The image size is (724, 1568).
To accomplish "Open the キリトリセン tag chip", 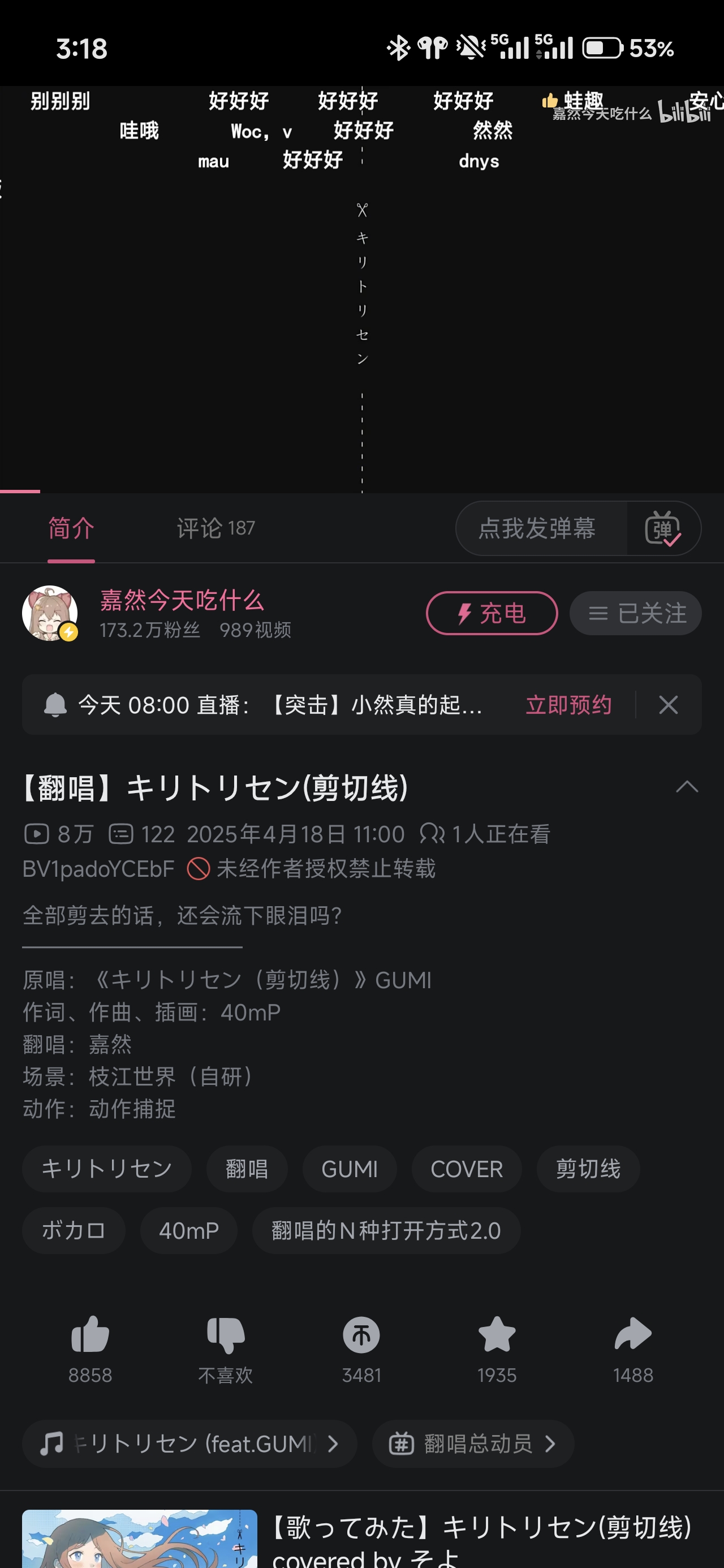I will click(106, 1169).
